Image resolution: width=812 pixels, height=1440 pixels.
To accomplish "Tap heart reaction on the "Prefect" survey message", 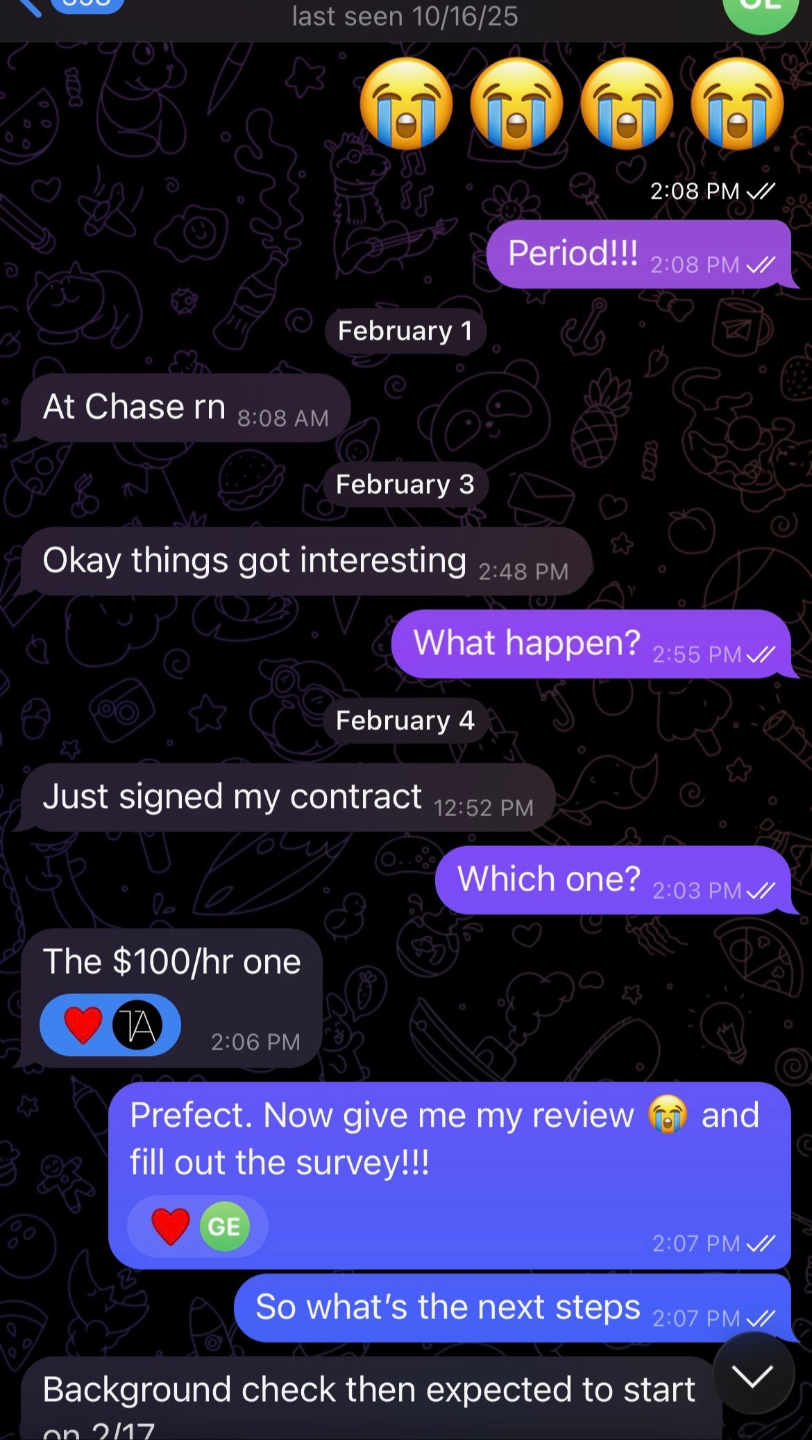I will point(170,1226).
